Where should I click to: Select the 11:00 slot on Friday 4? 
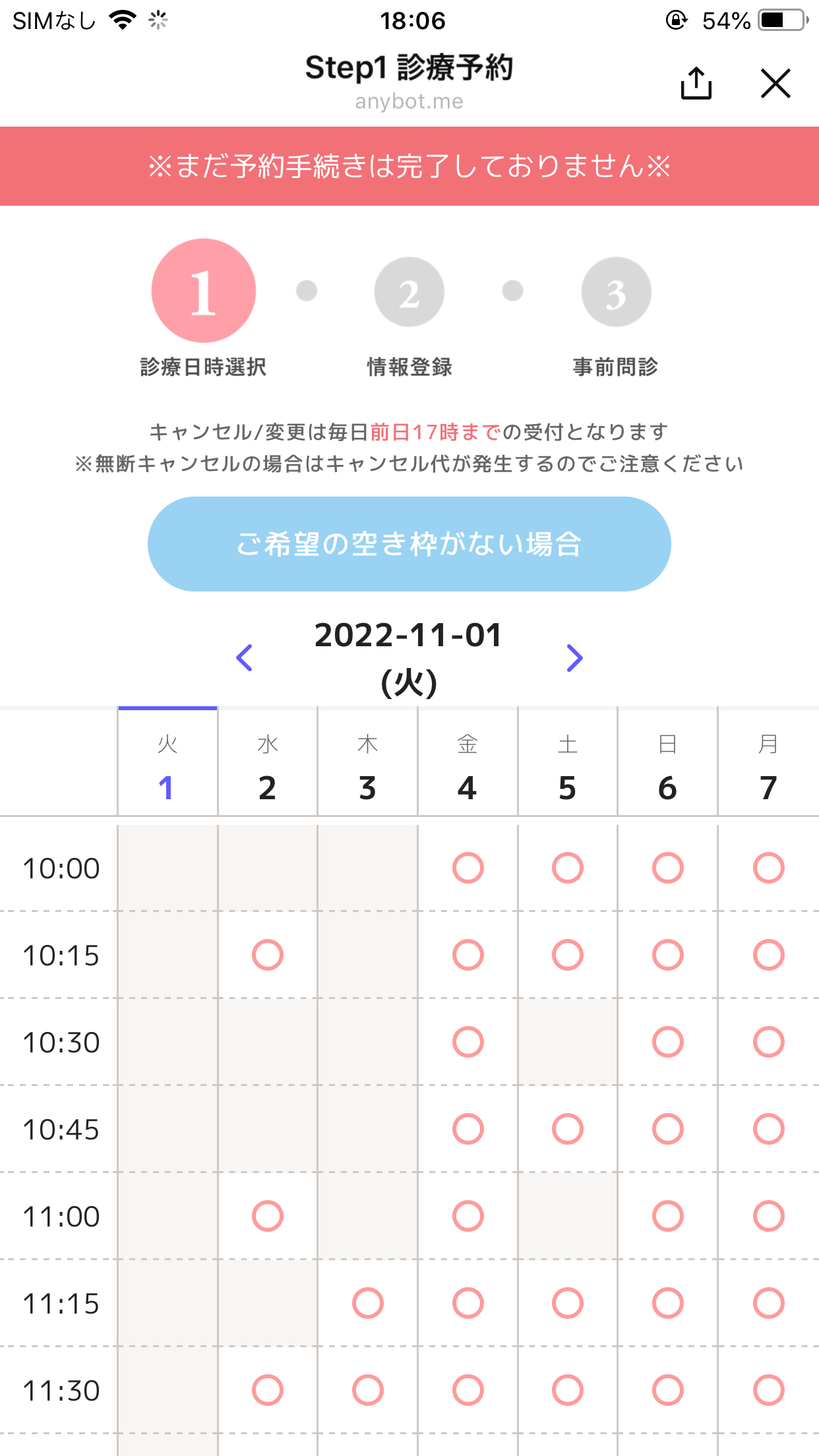(x=468, y=1216)
